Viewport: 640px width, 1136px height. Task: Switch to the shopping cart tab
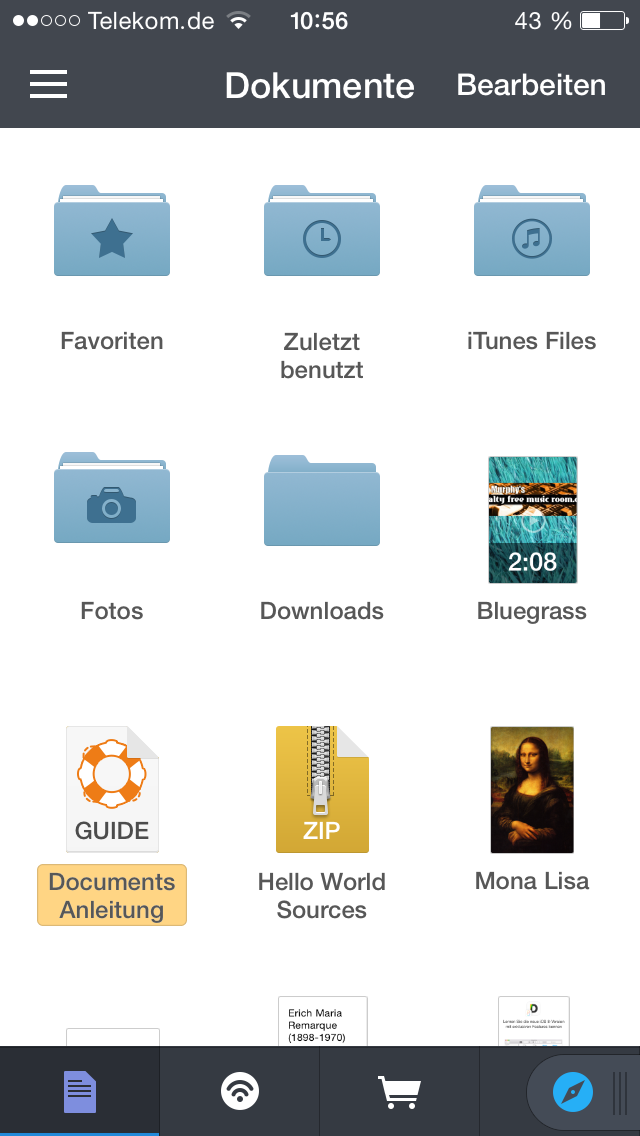(399, 1091)
